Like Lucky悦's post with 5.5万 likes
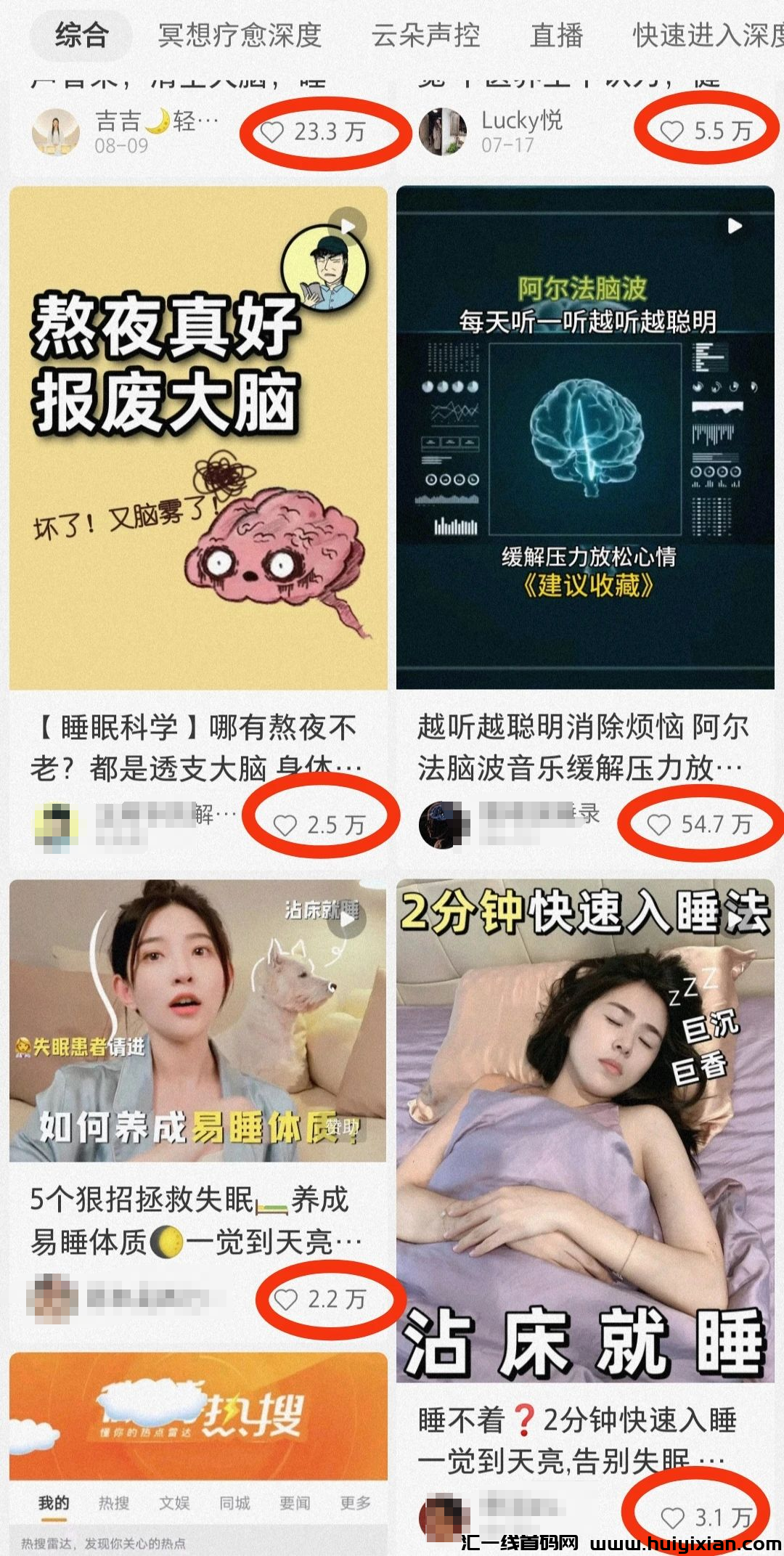Viewport: 784px width, 1556px height. [x=672, y=131]
